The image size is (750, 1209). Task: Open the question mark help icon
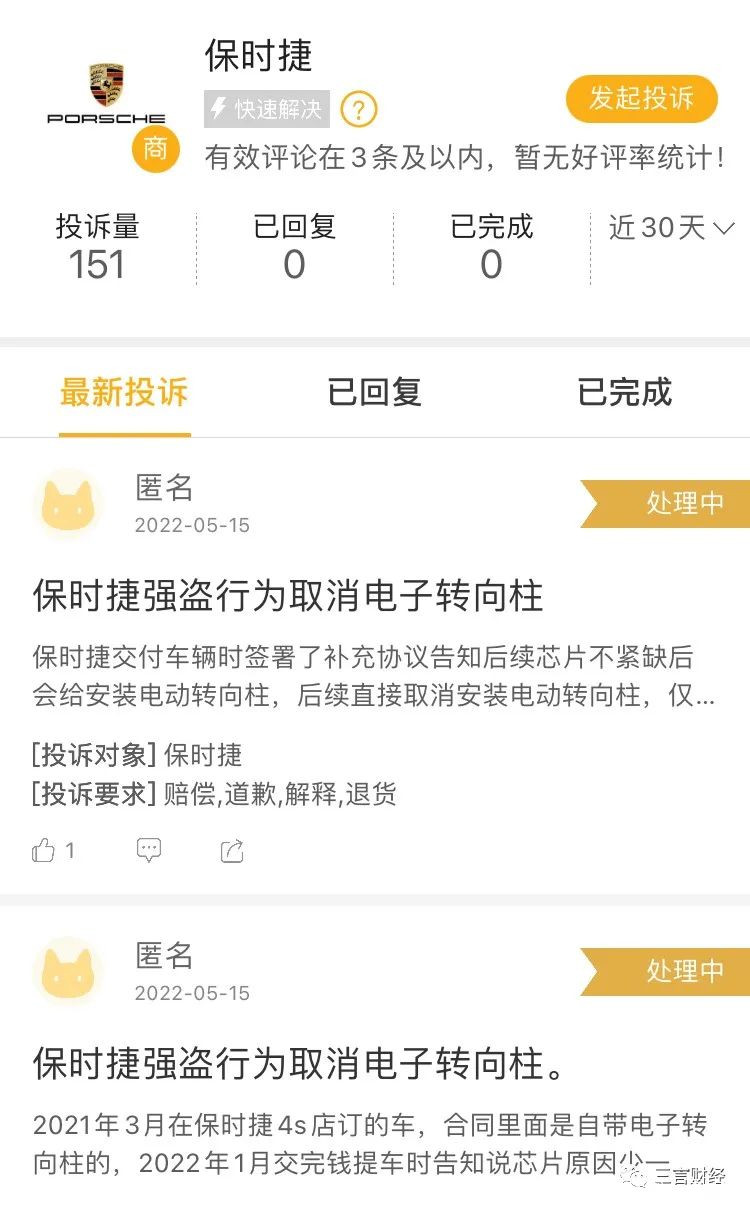click(x=359, y=109)
